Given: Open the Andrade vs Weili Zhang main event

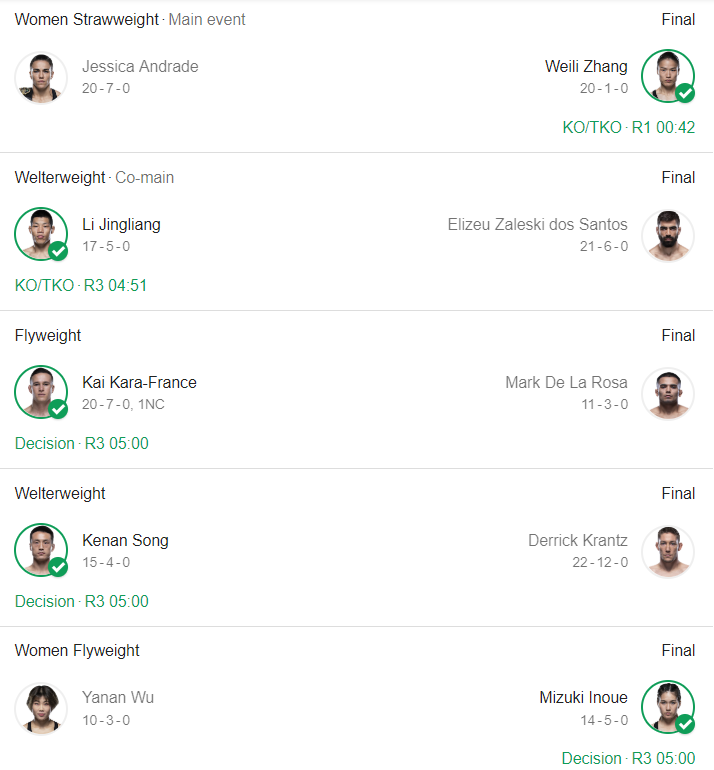Looking at the screenshot, I should (356, 78).
